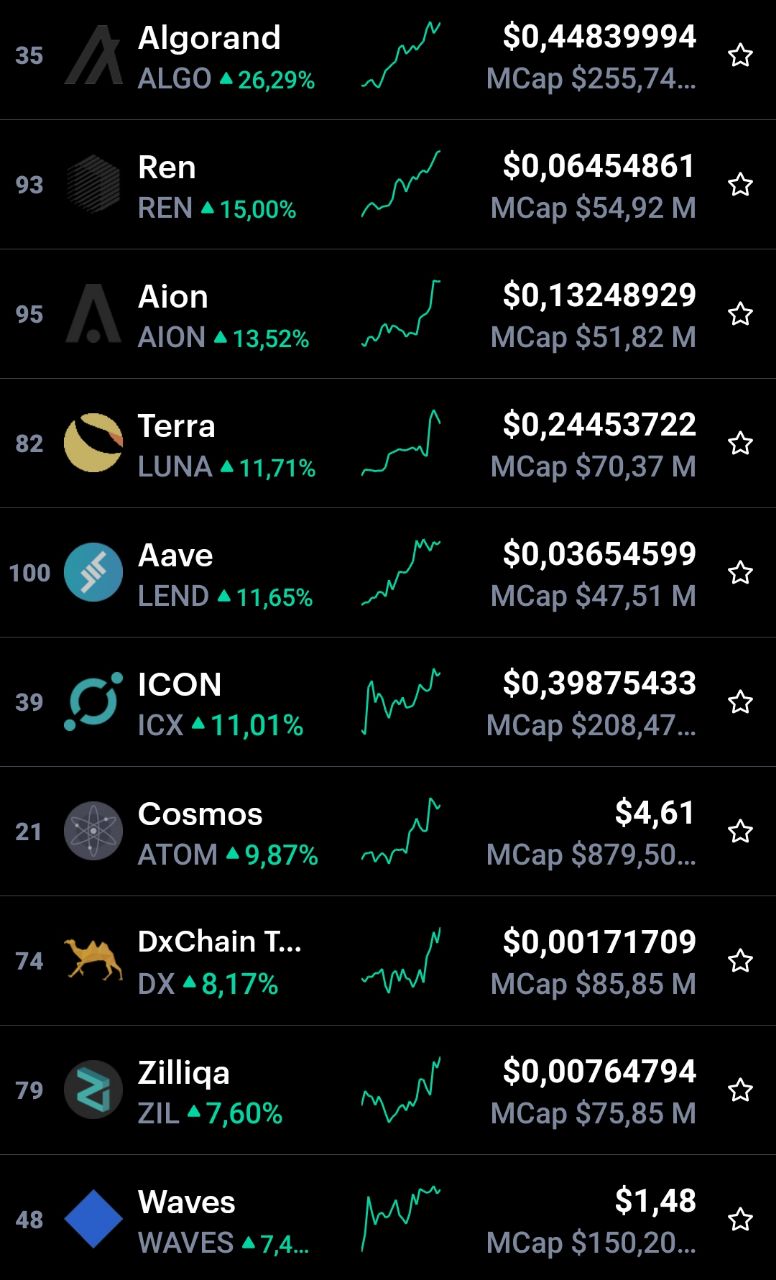The image size is (776, 1280).
Task: View Terra LUNA details
Action: (388, 443)
